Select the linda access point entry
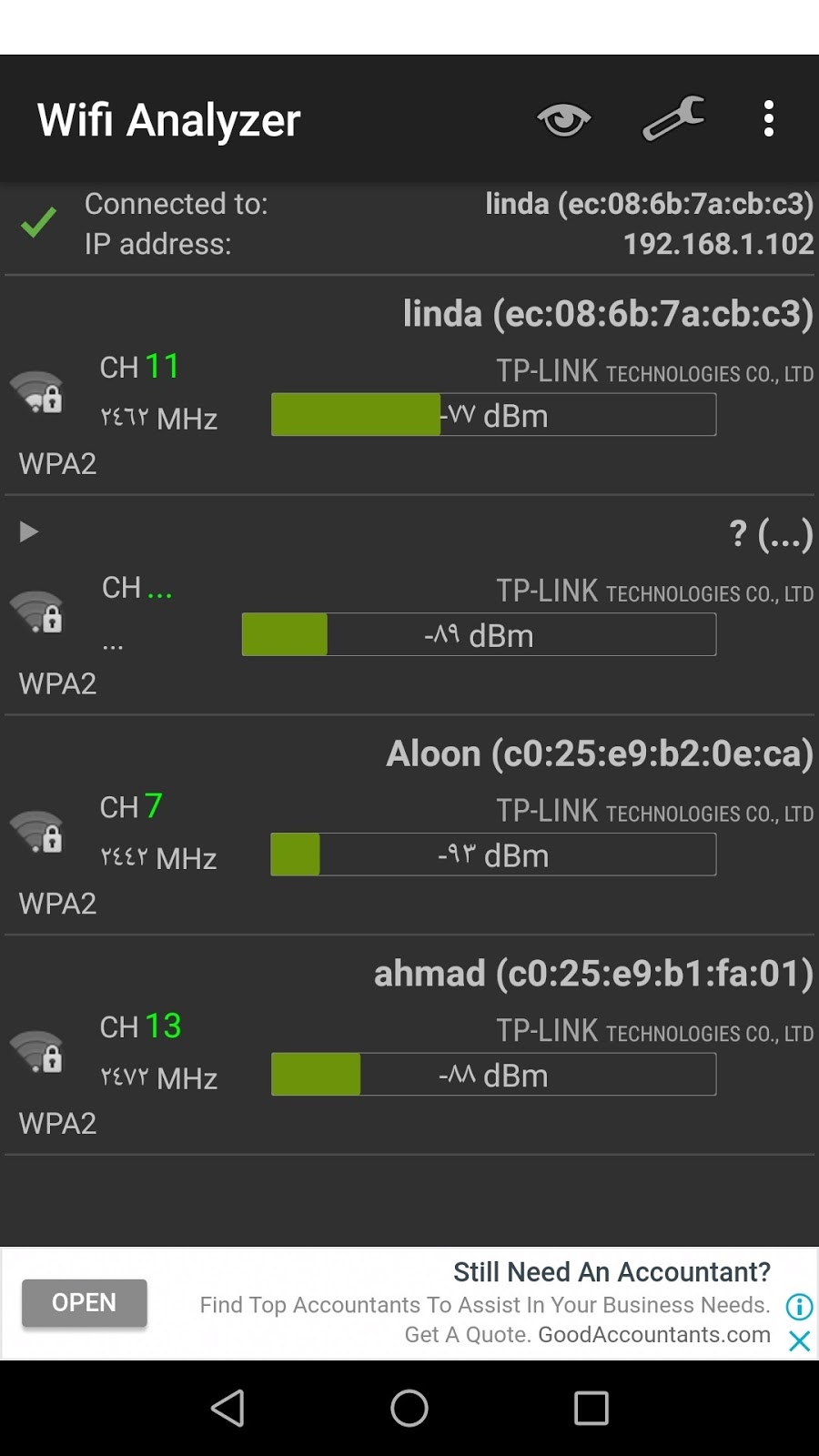 tap(409, 387)
